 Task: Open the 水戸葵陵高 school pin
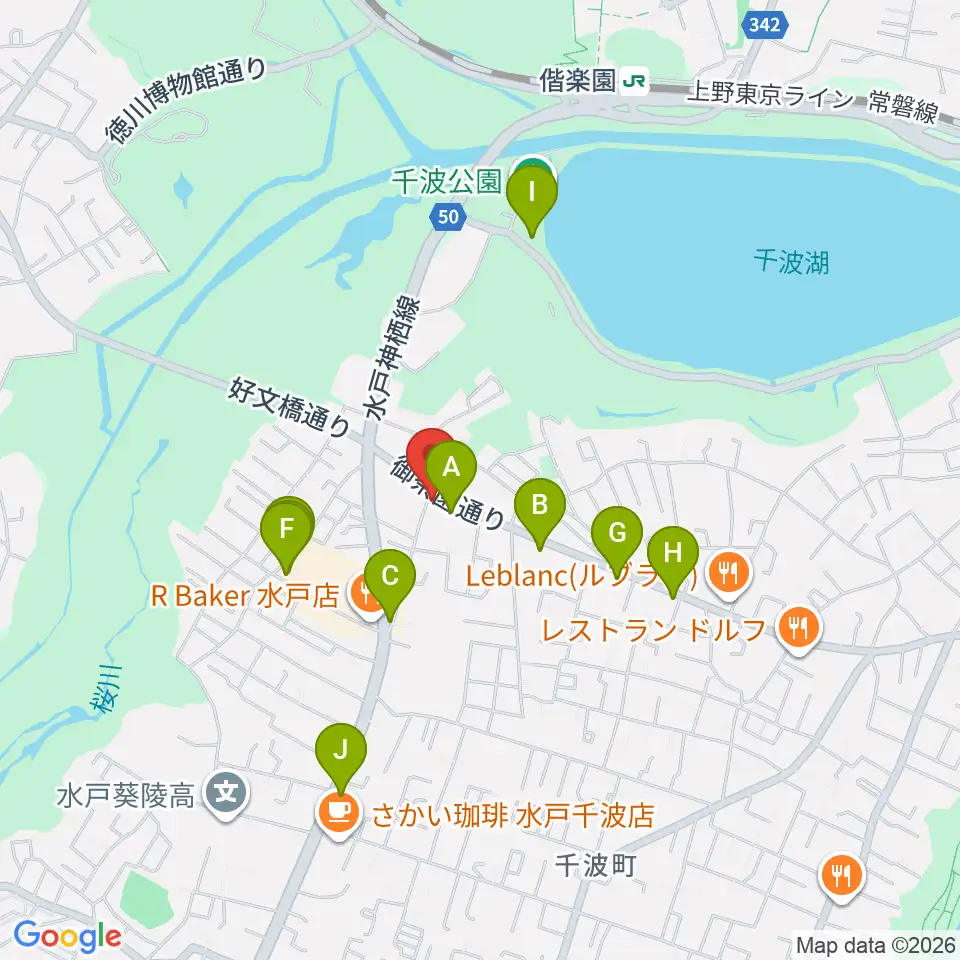pos(228,795)
